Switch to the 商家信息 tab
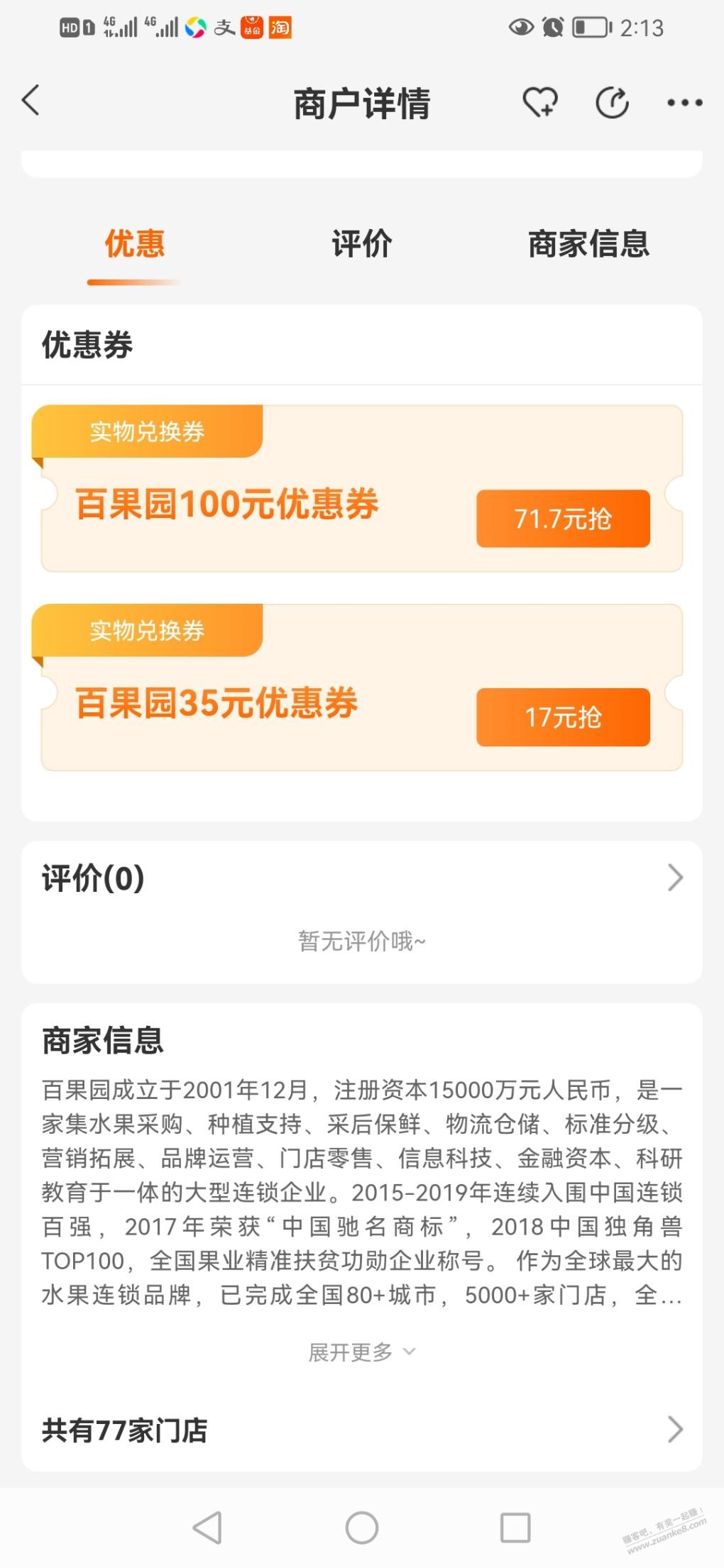Viewport: 724px width, 1568px height. 588,243
